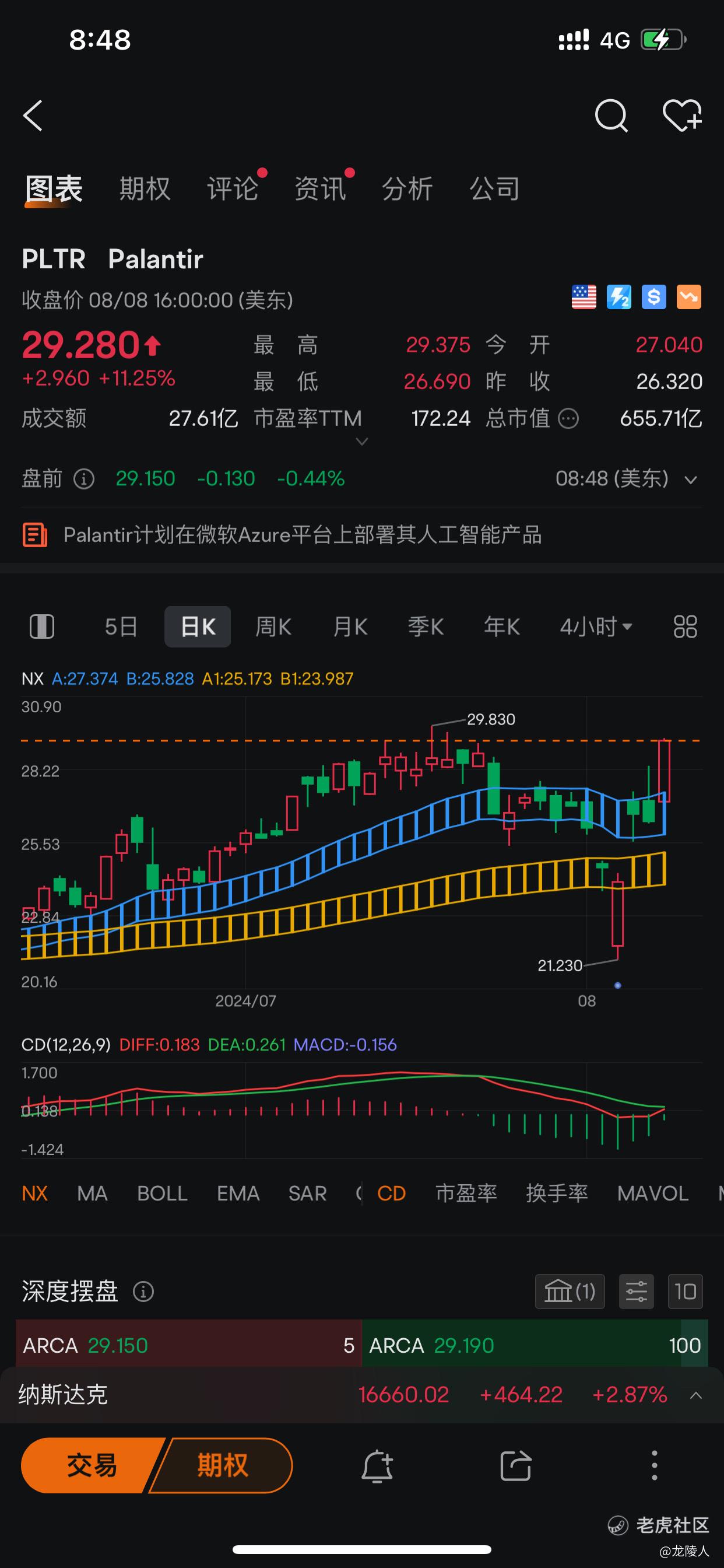Open the search magnifier icon
724x1568 pixels.
[611, 116]
